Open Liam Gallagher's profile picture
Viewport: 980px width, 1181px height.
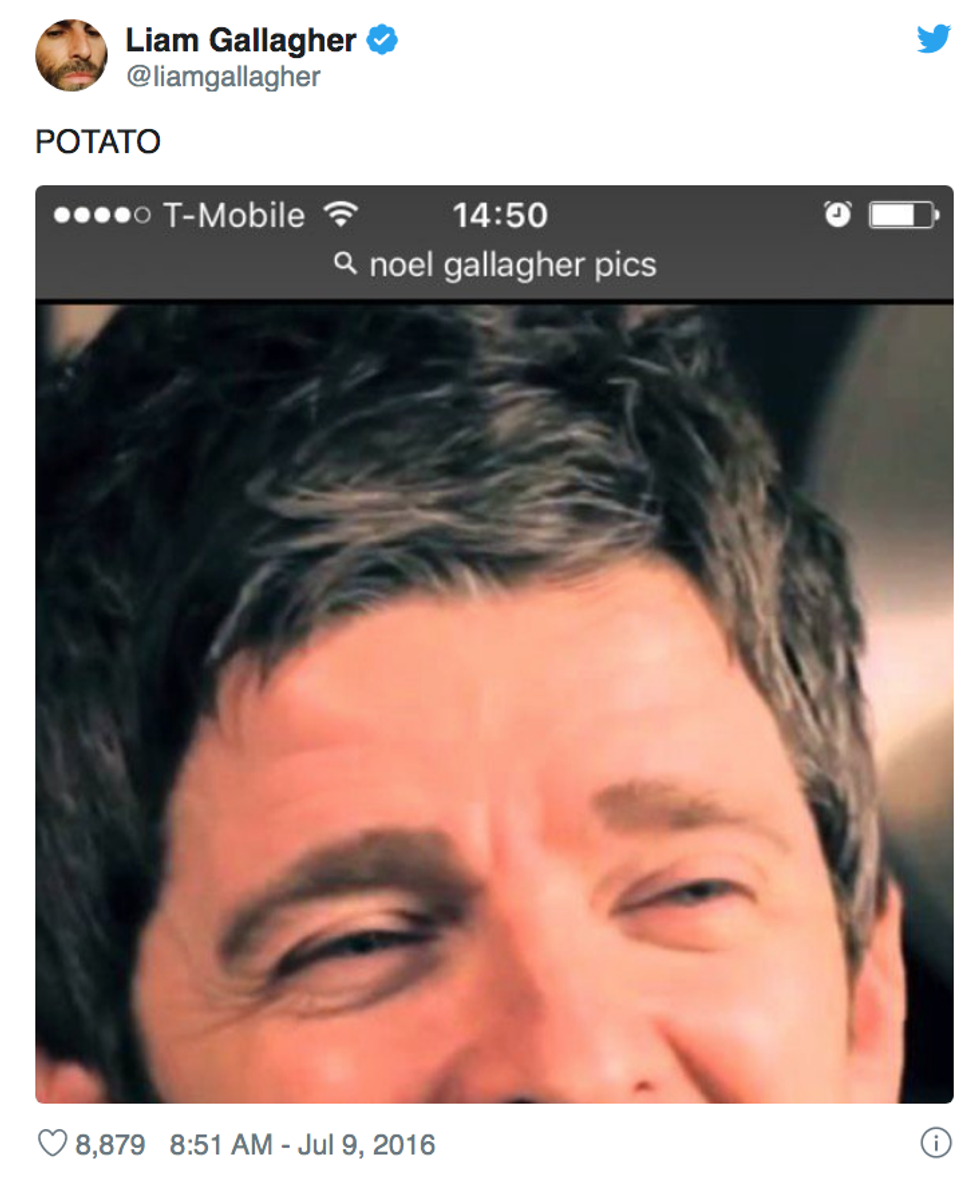click(71, 55)
